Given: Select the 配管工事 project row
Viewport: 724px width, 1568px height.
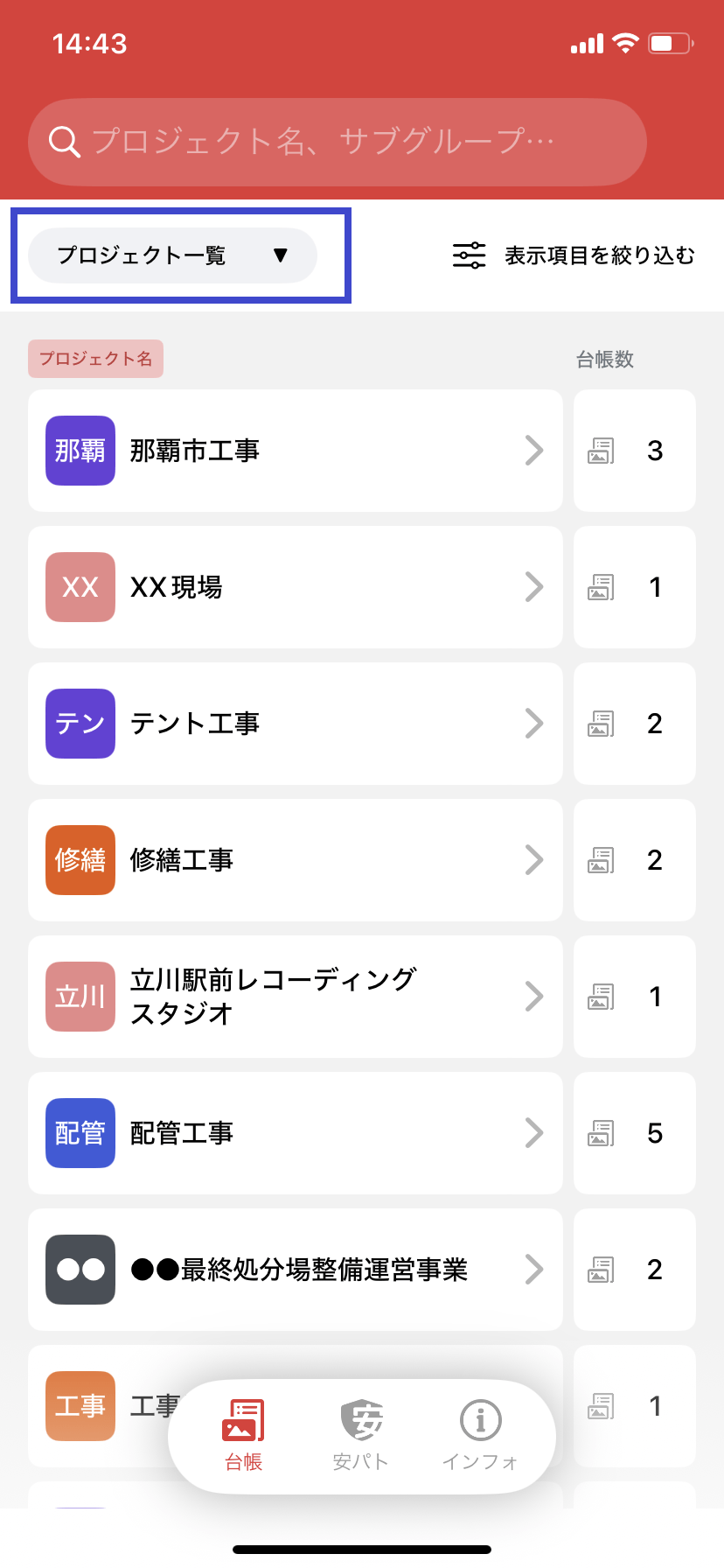Looking at the screenshot, I should [x=296, y=1133].
